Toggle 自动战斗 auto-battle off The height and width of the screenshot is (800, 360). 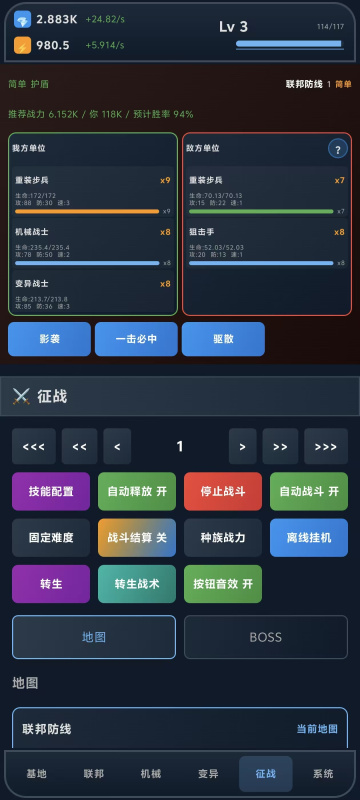pyautogui.click(x=309, y=491)
